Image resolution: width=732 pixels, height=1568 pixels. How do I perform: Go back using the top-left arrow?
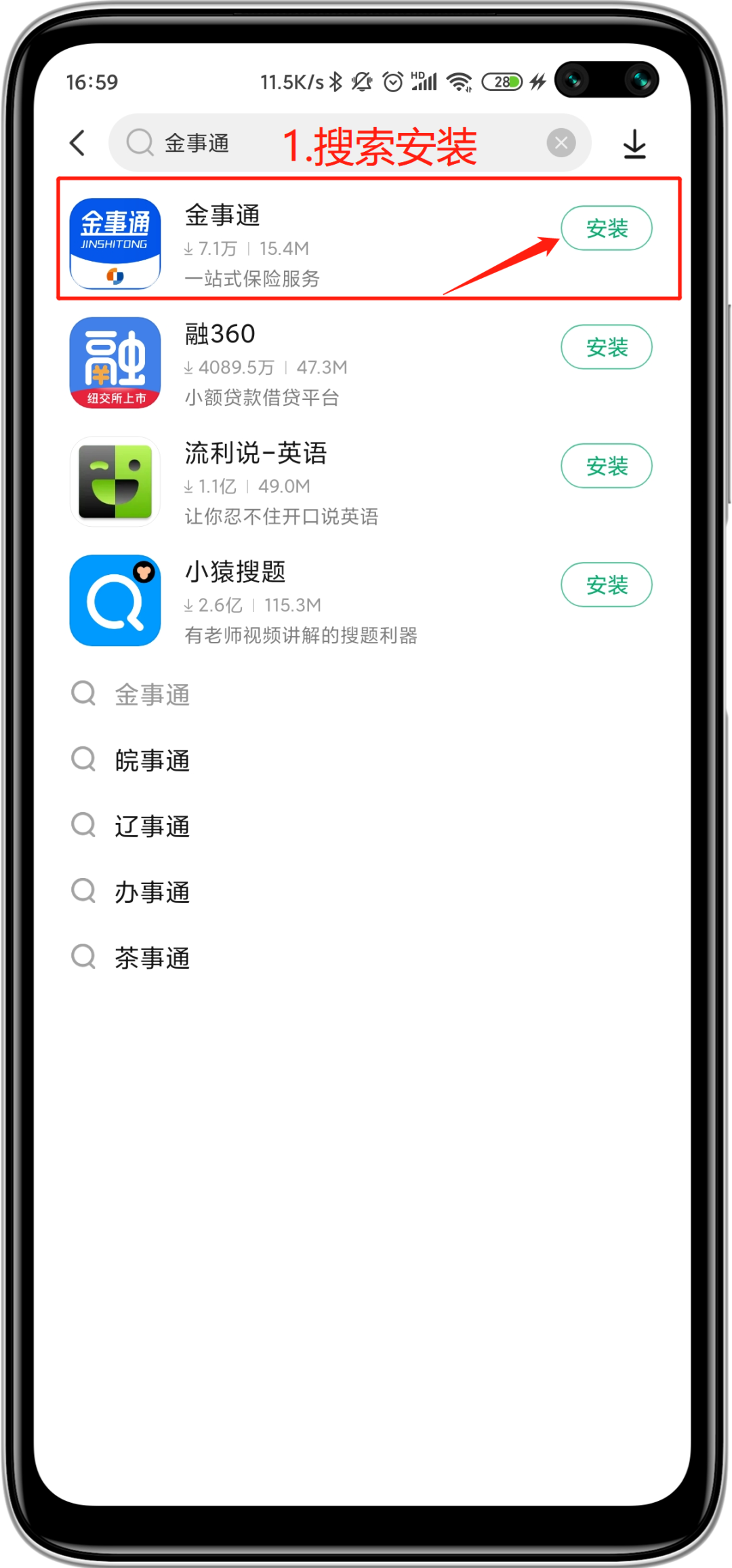tap(78, 143)
